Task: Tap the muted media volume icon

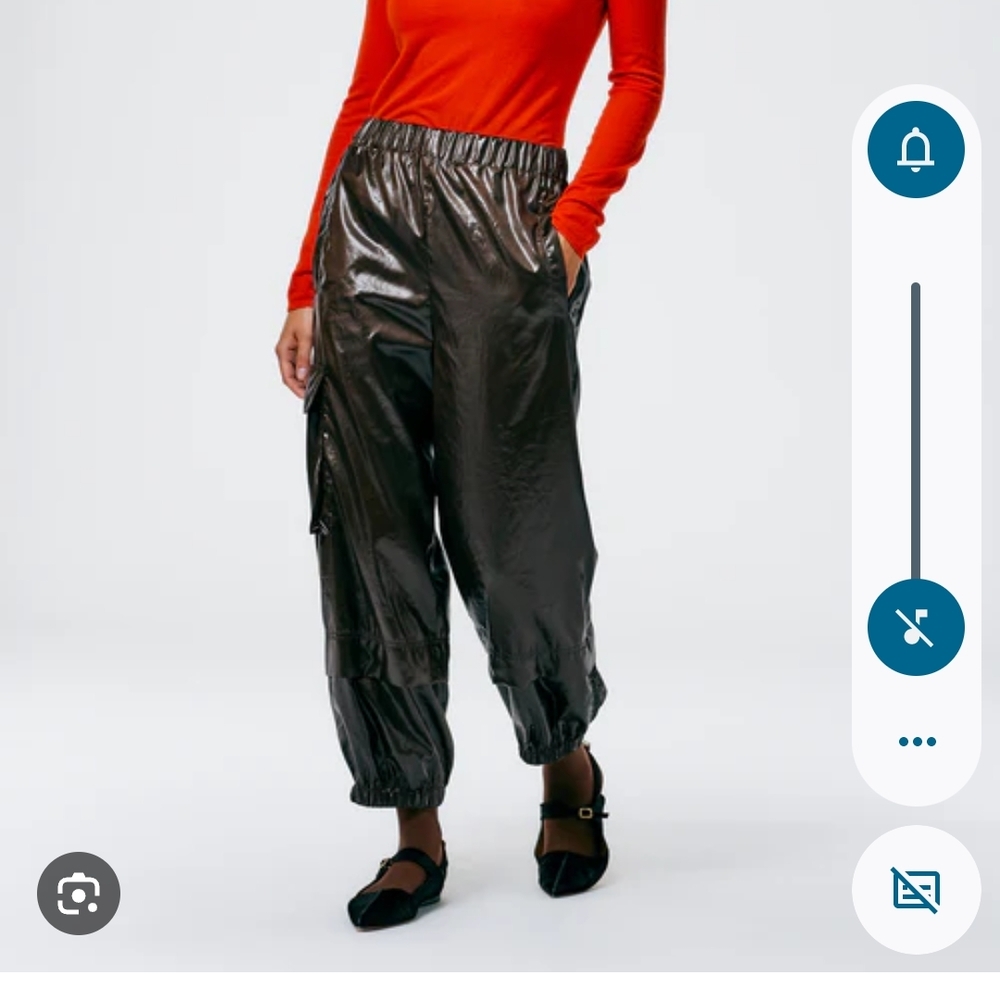Action: [915, 627]
